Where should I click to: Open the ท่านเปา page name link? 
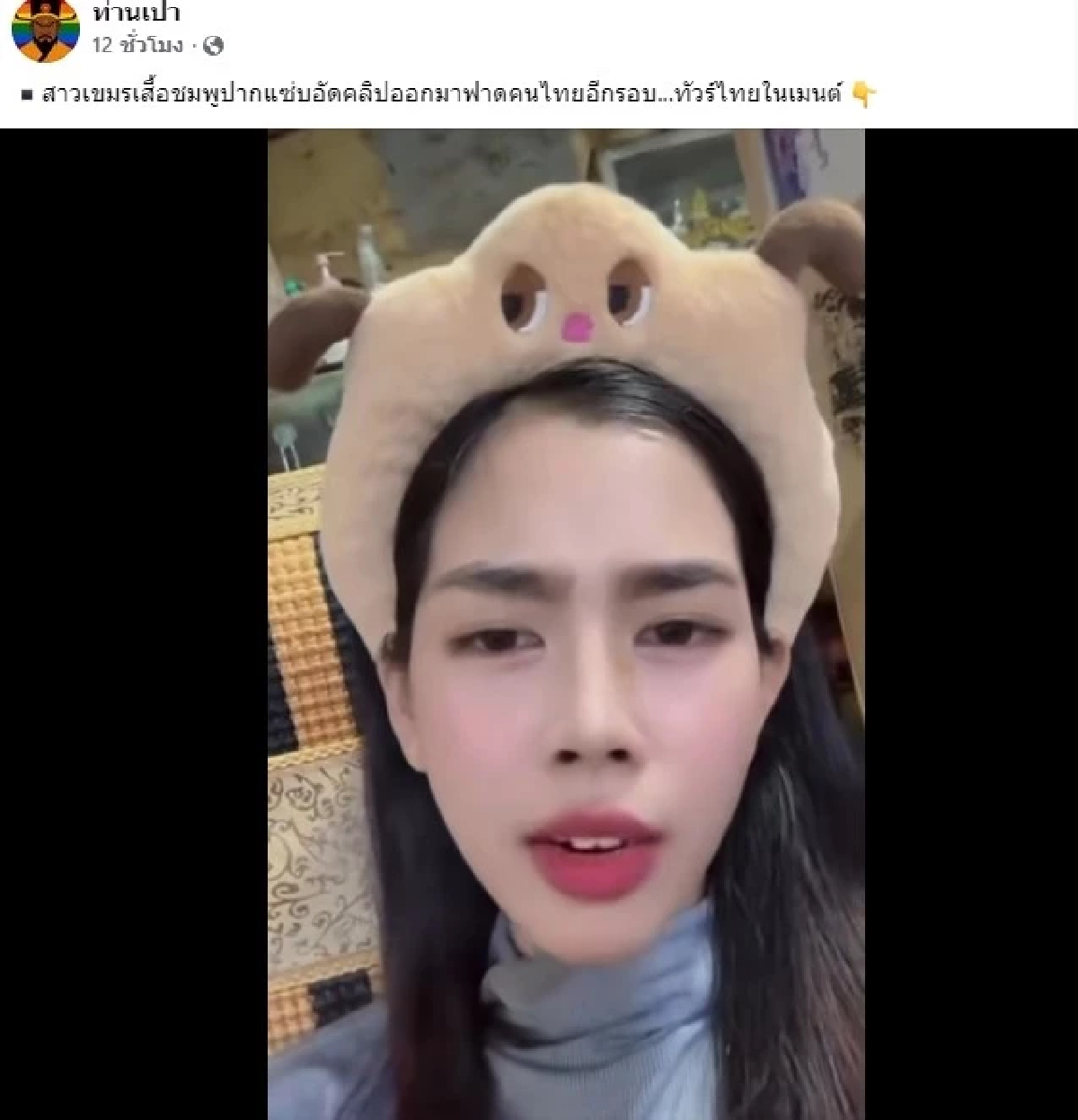(136, 13)
